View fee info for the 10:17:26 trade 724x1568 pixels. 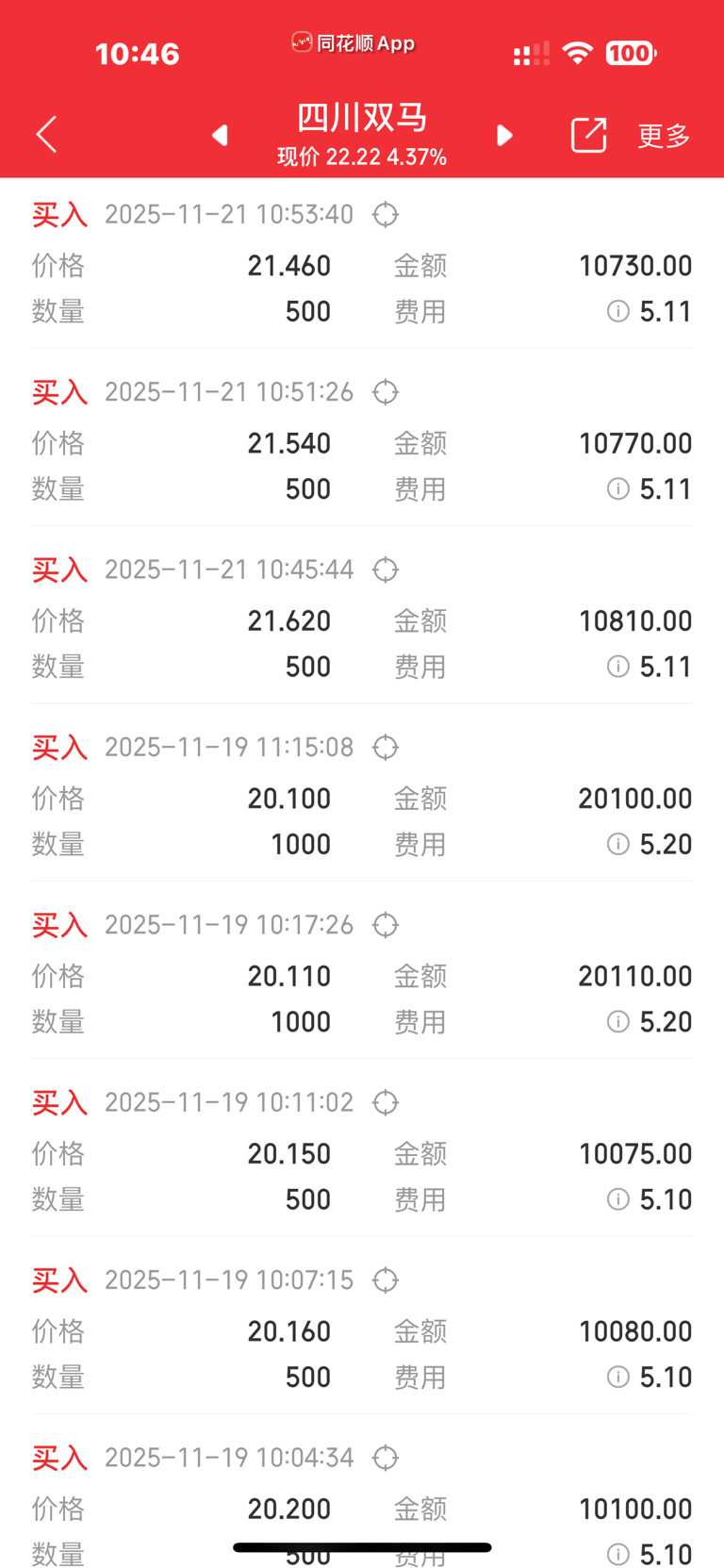(618, 1021)
